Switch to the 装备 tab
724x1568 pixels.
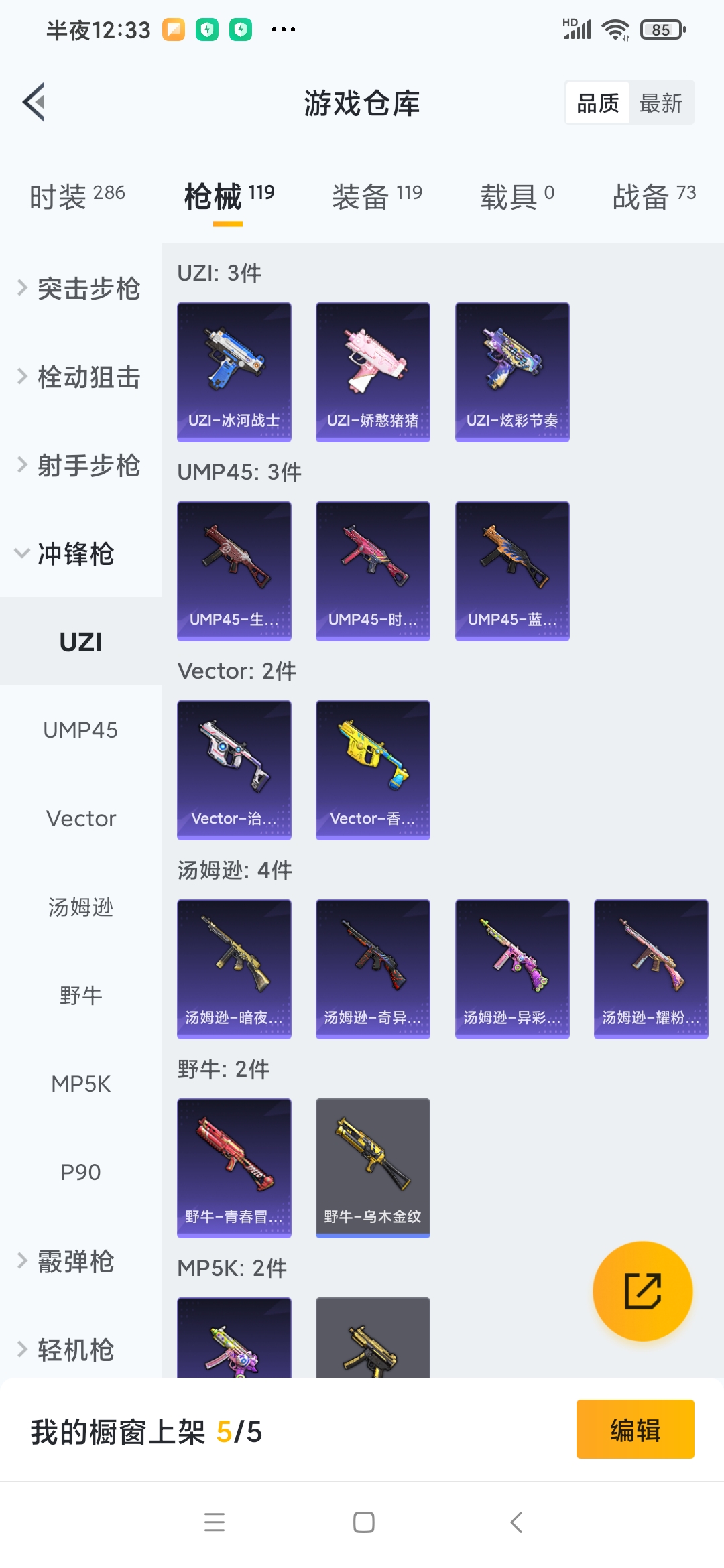(377, 196)
